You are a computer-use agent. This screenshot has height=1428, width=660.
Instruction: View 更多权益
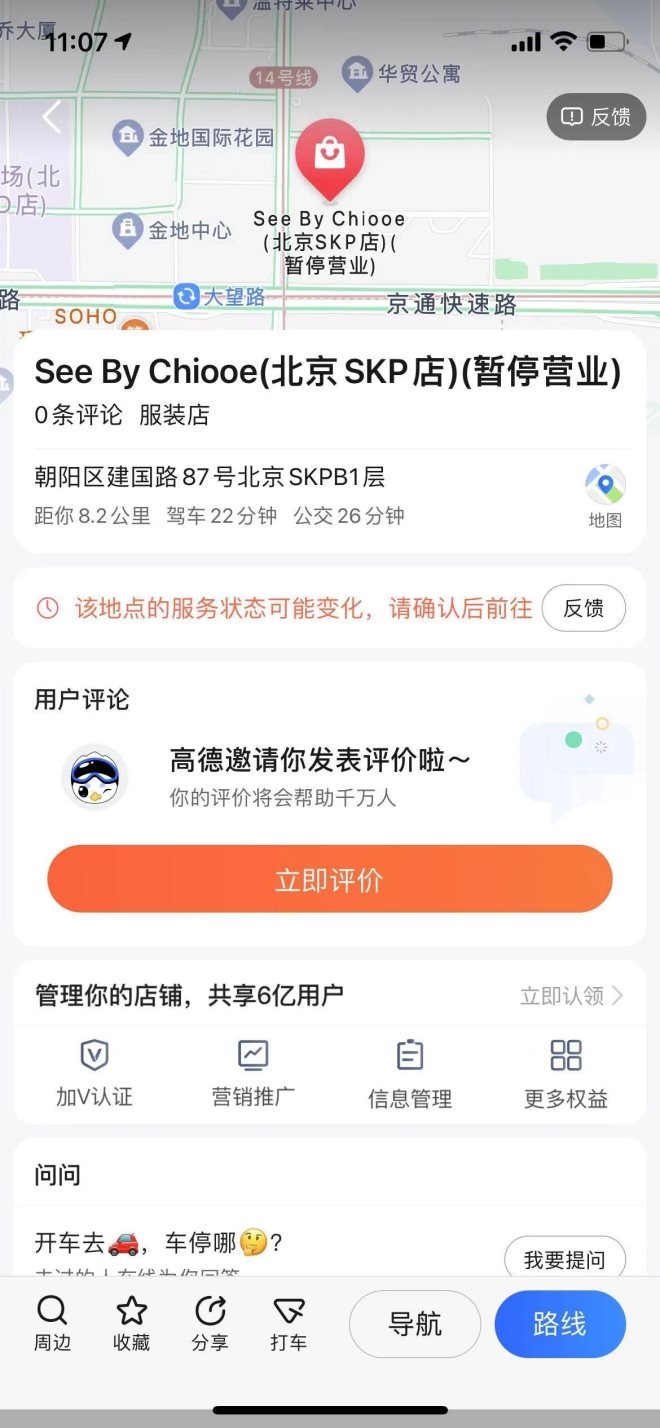tap(566, 1071)
